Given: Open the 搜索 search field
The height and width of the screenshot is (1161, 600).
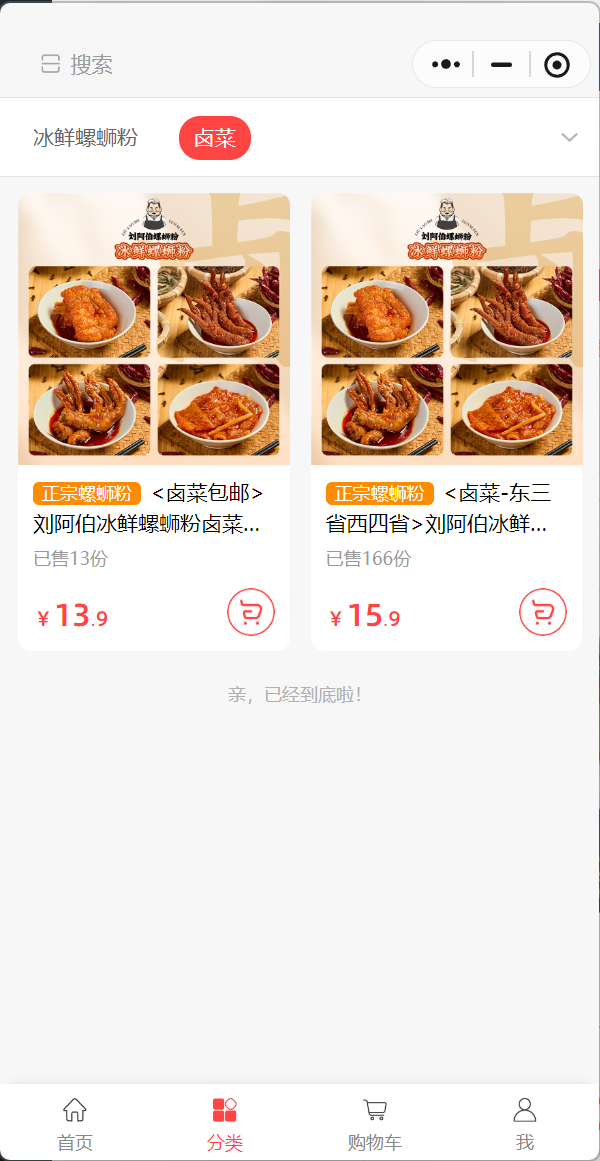Looking at the screenshot, I should 78,65.
